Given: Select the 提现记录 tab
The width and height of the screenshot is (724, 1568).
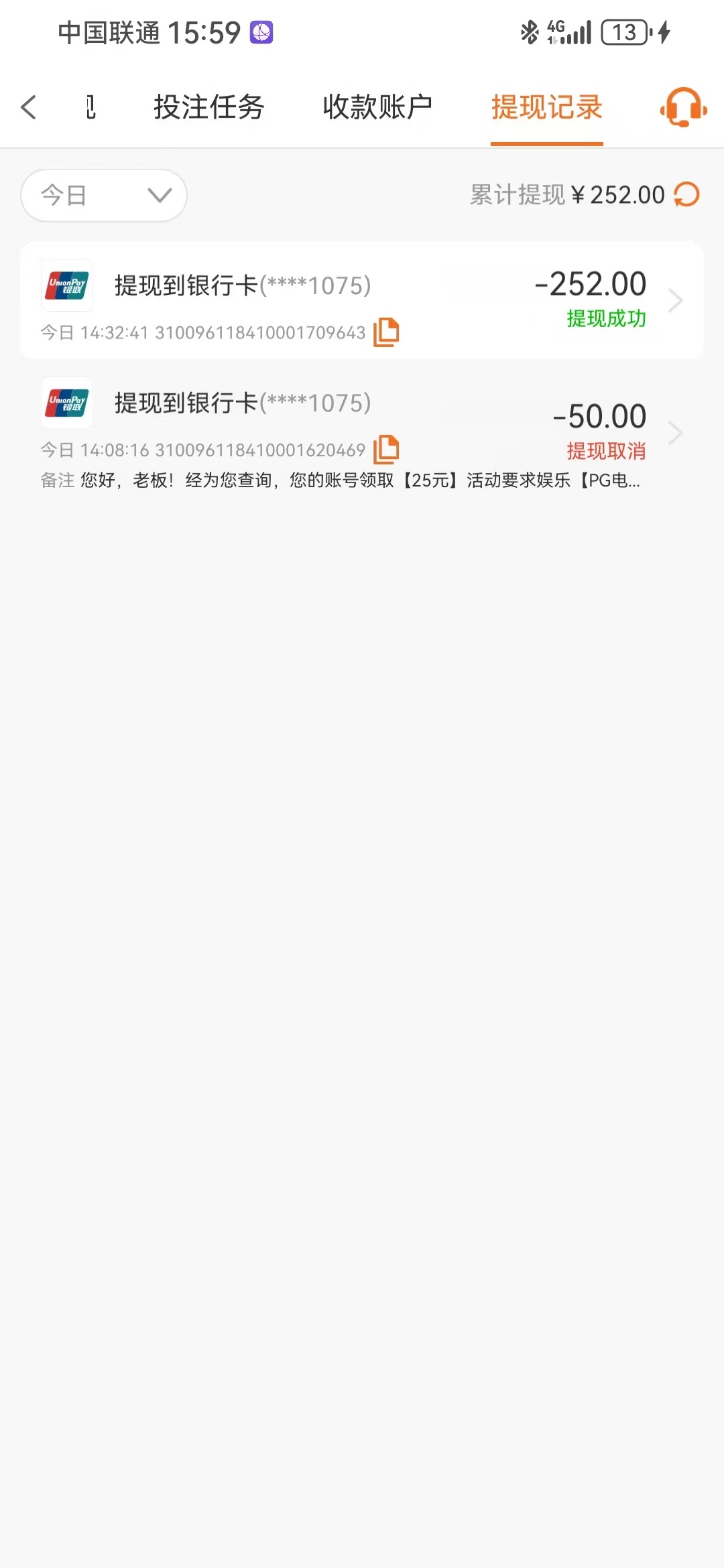Looking at the screenshot, I should pos(546,107).
